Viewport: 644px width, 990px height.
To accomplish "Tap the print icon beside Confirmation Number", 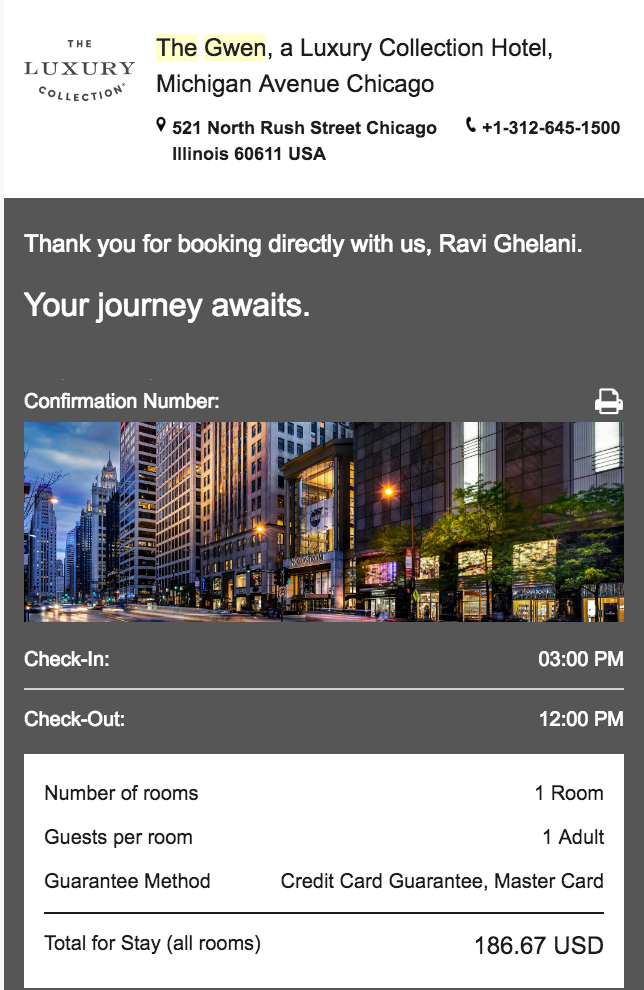I will 608,402.
